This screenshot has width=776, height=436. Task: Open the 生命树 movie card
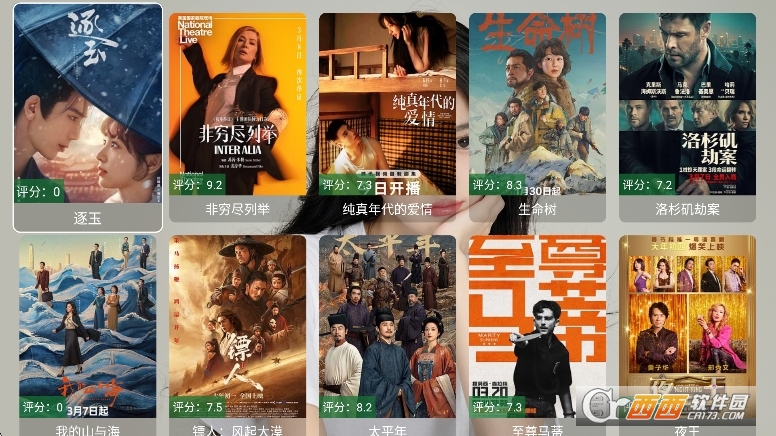[537, 110]
